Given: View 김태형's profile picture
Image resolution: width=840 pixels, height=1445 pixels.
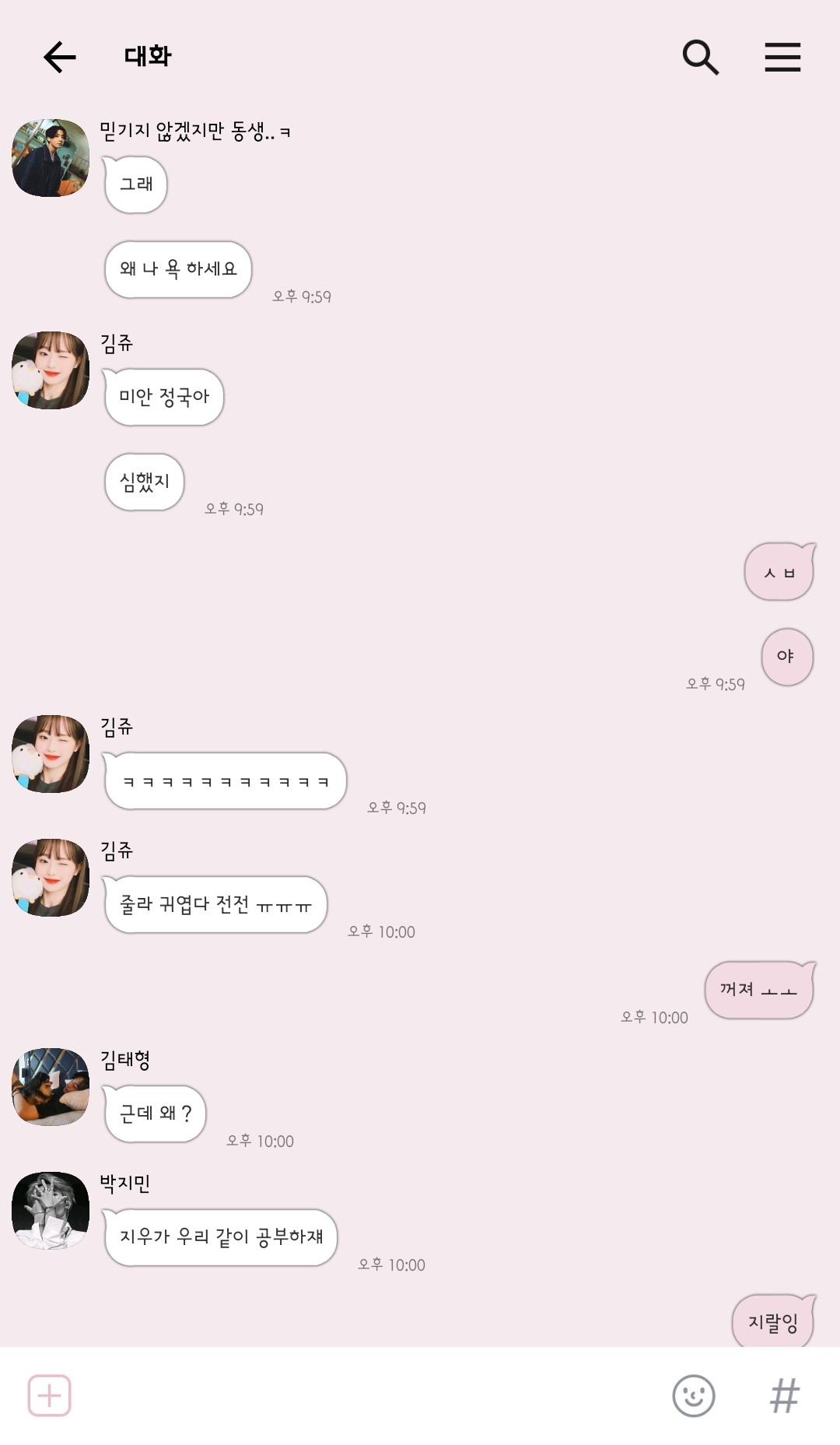Looking at the screenshot, I should coord(51,1086).
